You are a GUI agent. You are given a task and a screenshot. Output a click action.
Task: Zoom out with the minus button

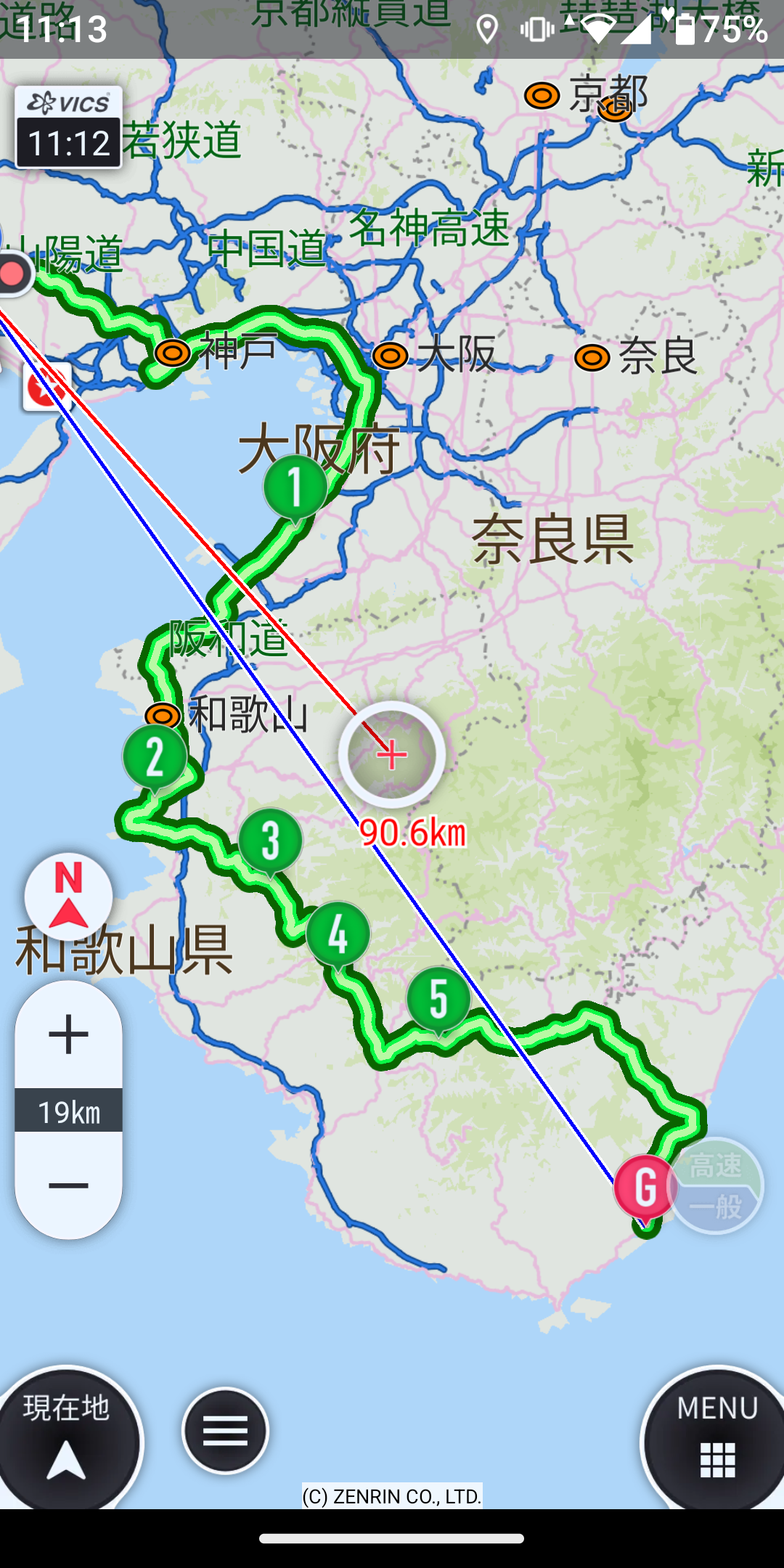tap(69, 1185)
